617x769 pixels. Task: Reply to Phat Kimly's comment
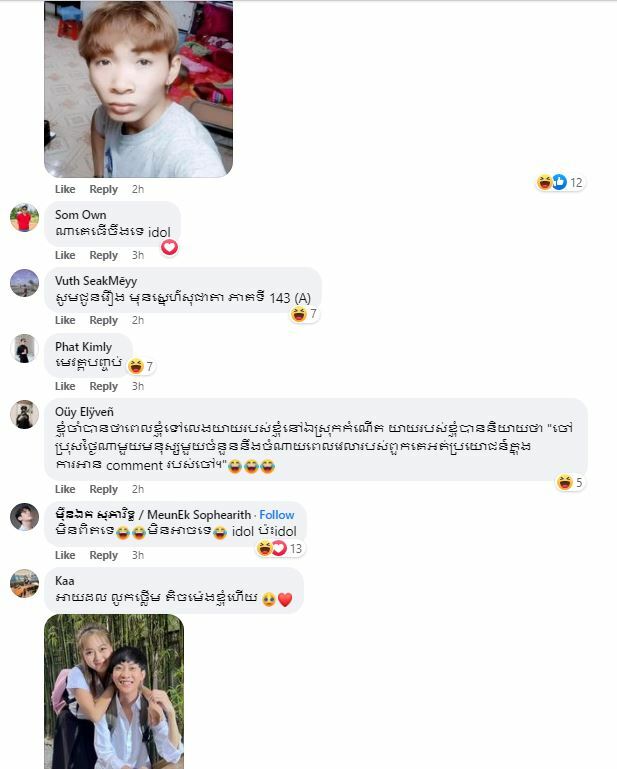103,386
